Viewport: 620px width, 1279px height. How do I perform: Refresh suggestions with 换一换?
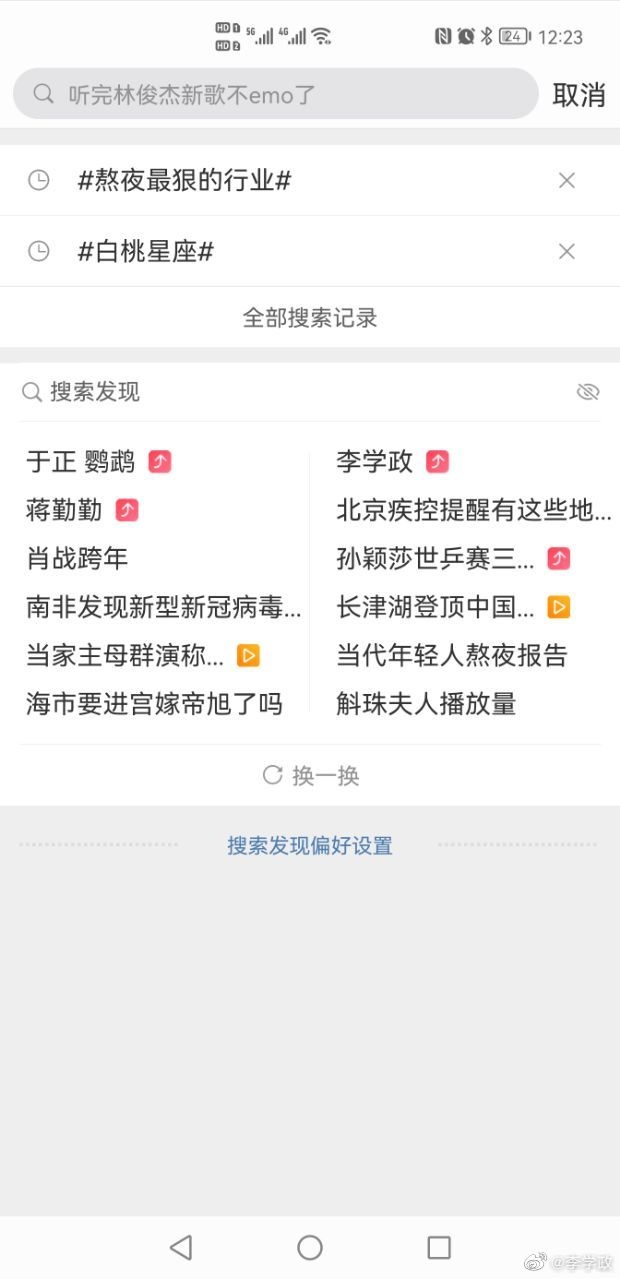(x=310, y=776)
